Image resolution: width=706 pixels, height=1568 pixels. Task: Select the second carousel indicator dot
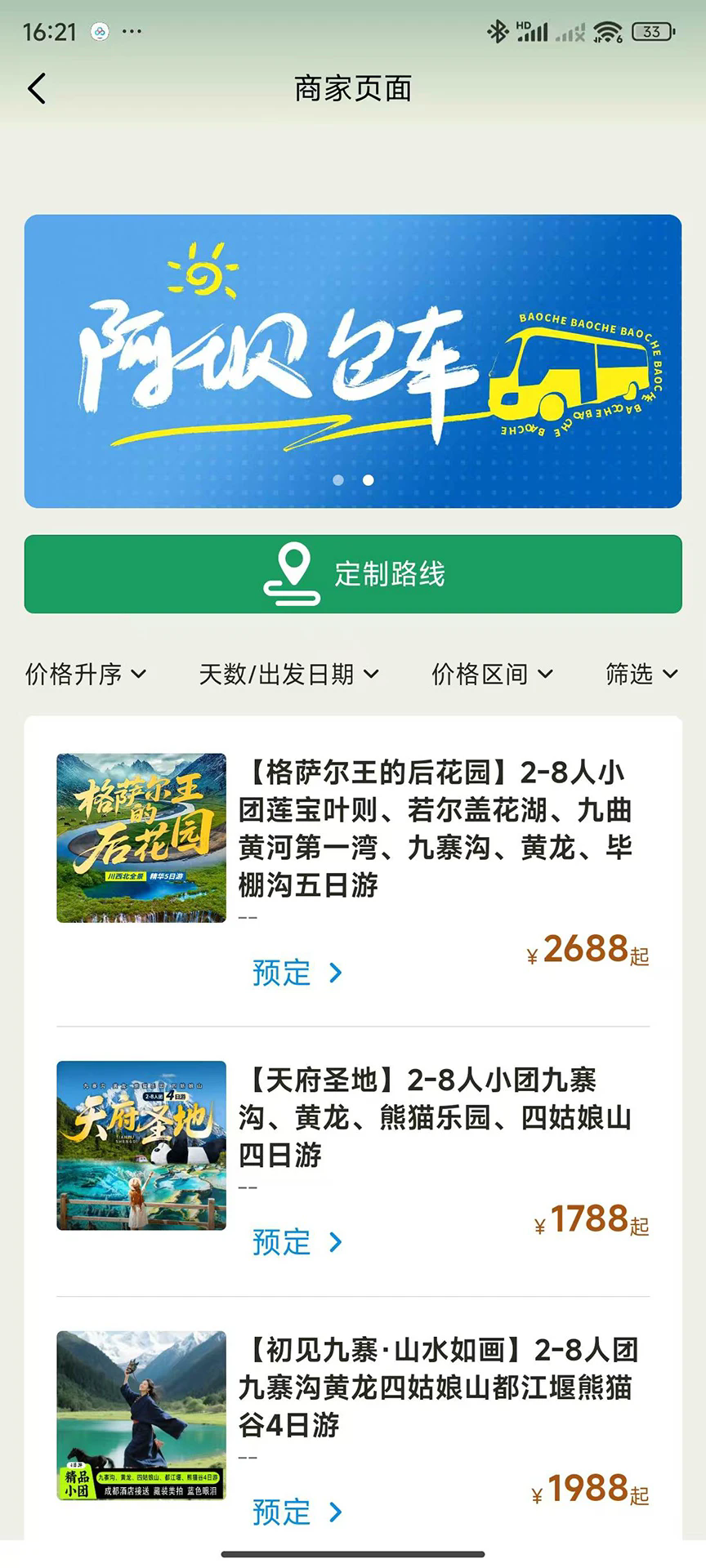366,481
